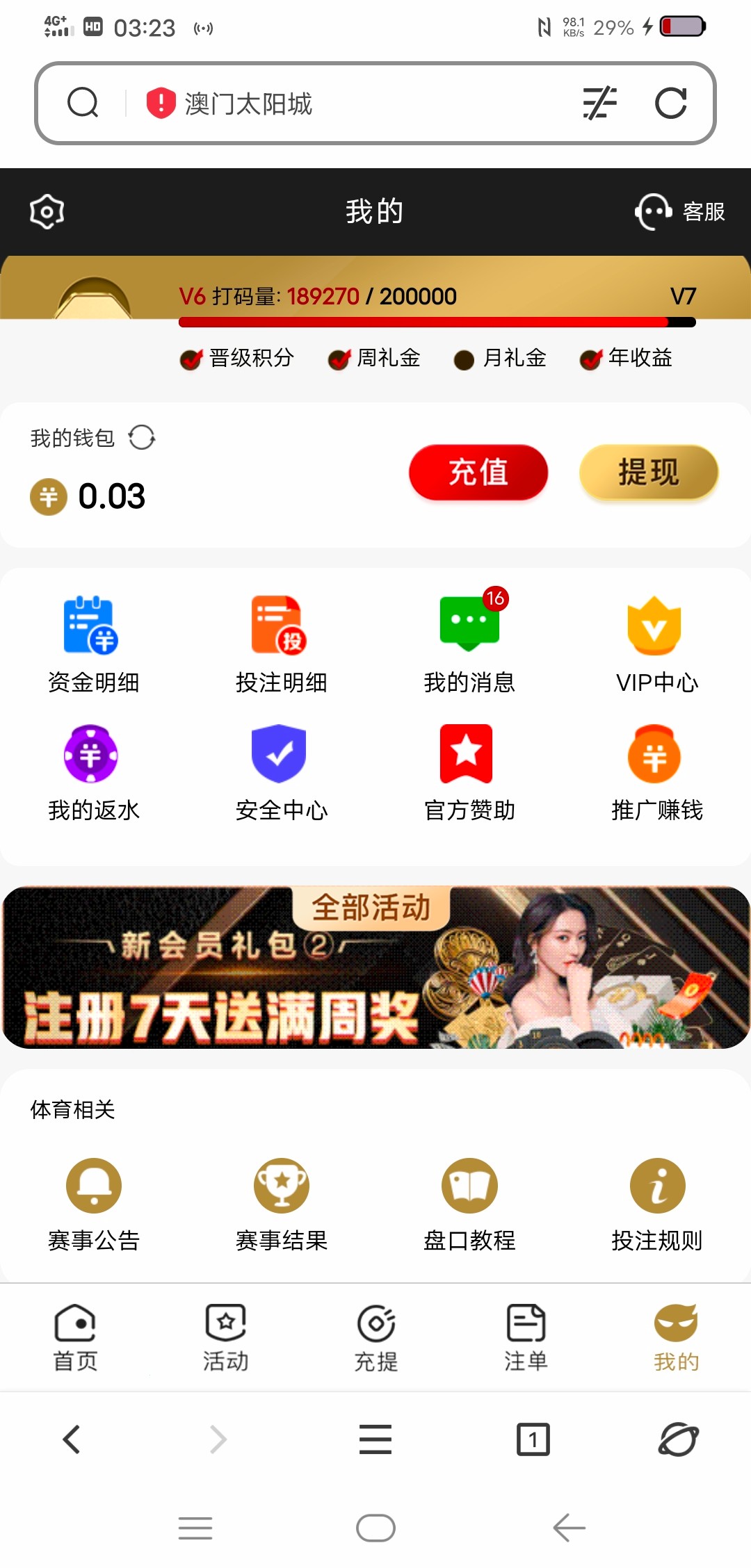Switch to the 活动 tab

(x=225, y=1337)
